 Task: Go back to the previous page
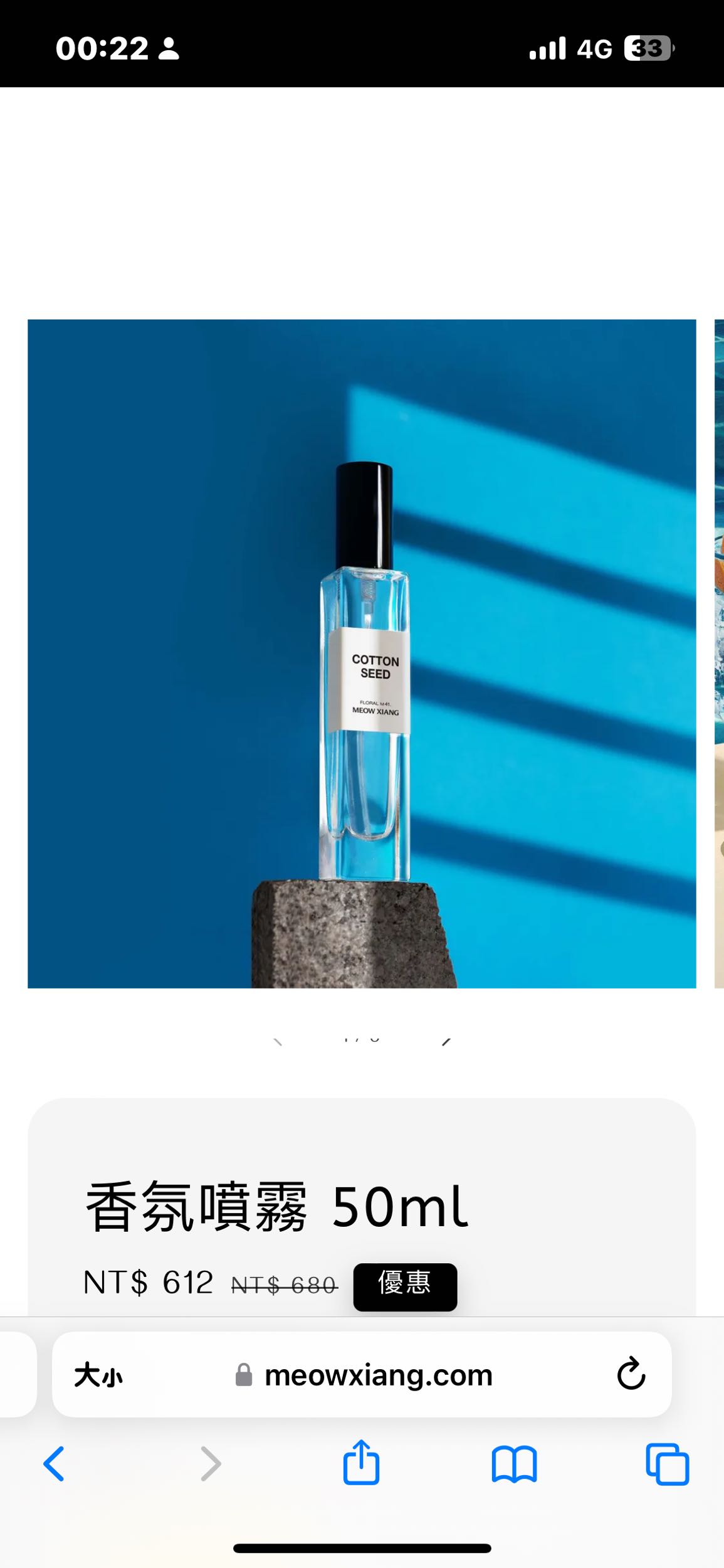54,1464
